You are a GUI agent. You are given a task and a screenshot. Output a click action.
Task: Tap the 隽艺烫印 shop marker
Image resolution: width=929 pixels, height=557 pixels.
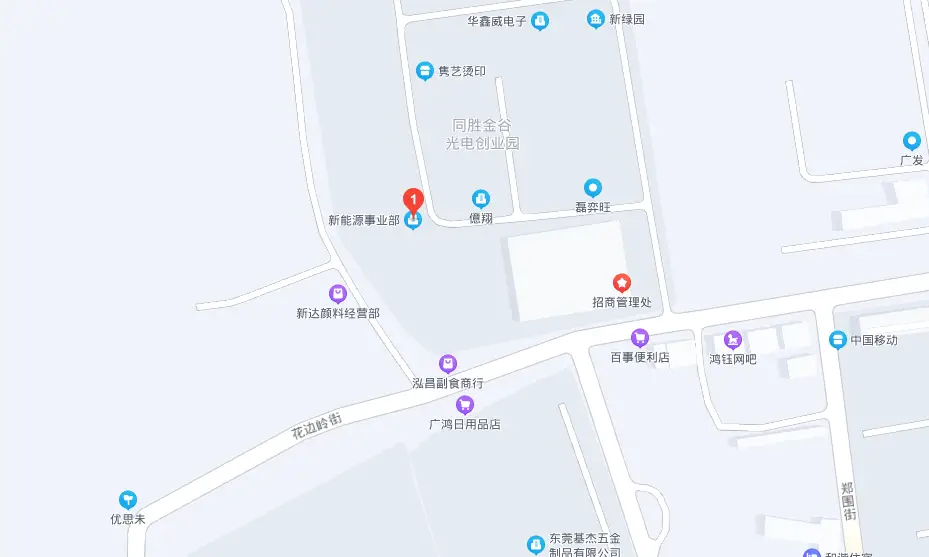pos(425,71)
